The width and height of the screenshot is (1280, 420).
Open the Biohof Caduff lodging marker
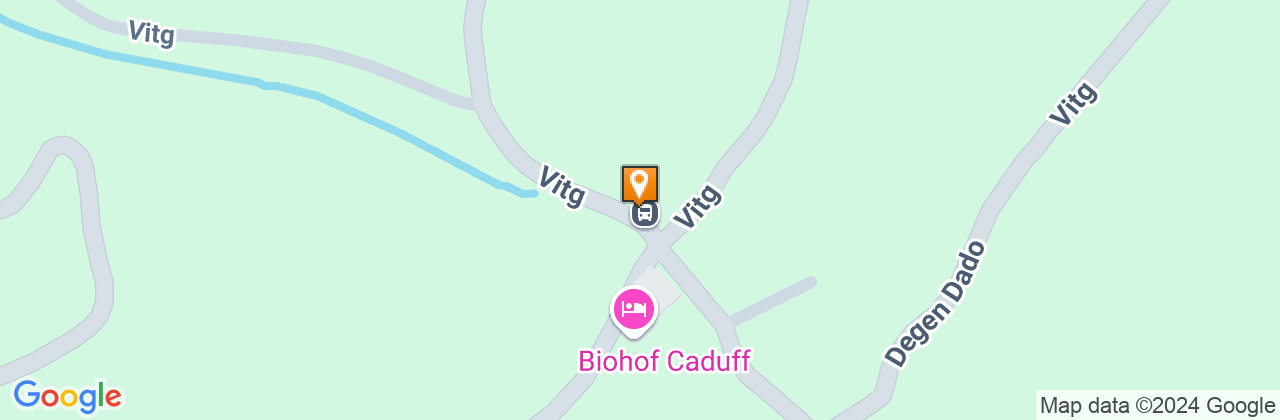pyautogui.click(x=633, y=309)
